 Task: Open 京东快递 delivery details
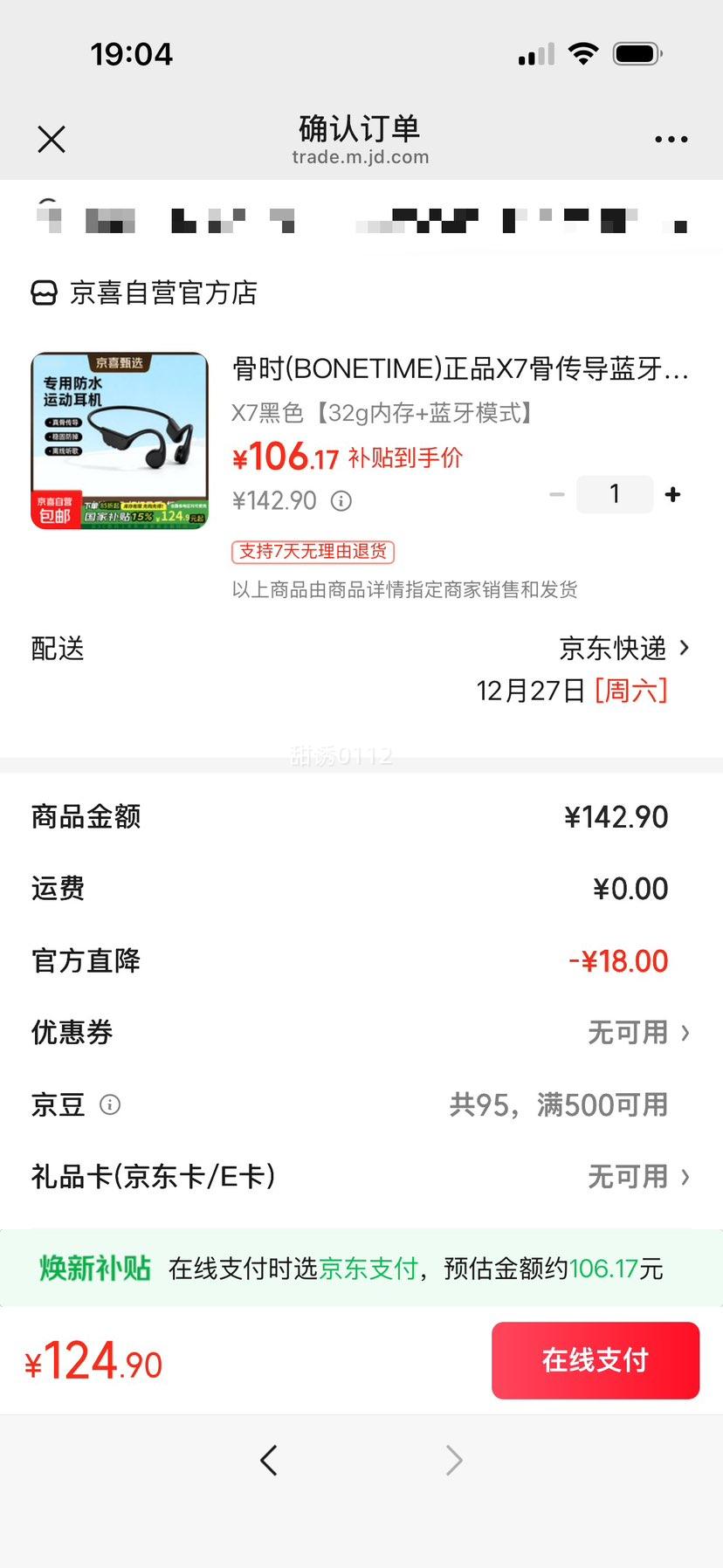coord(611,649)
